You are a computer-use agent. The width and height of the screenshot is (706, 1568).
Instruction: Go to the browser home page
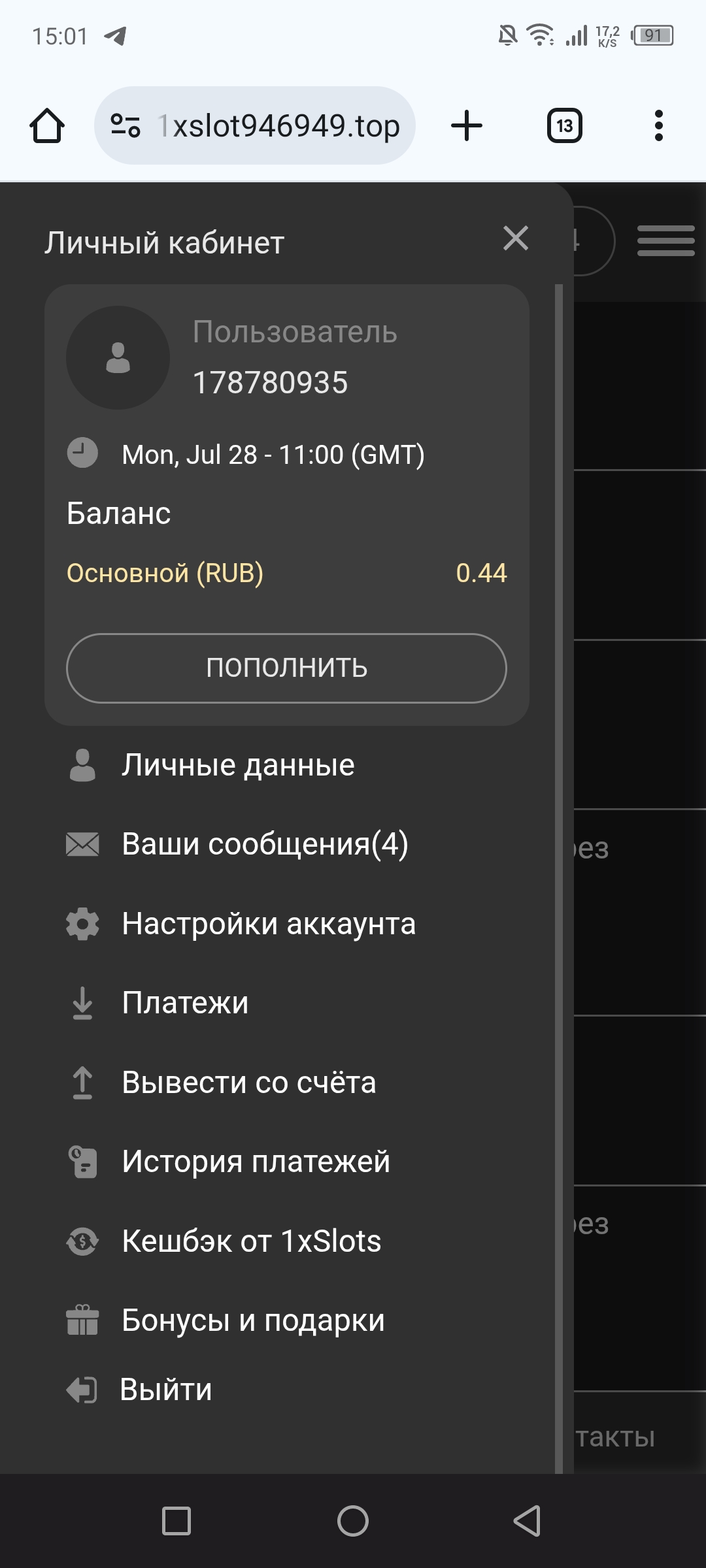[47, 125]
